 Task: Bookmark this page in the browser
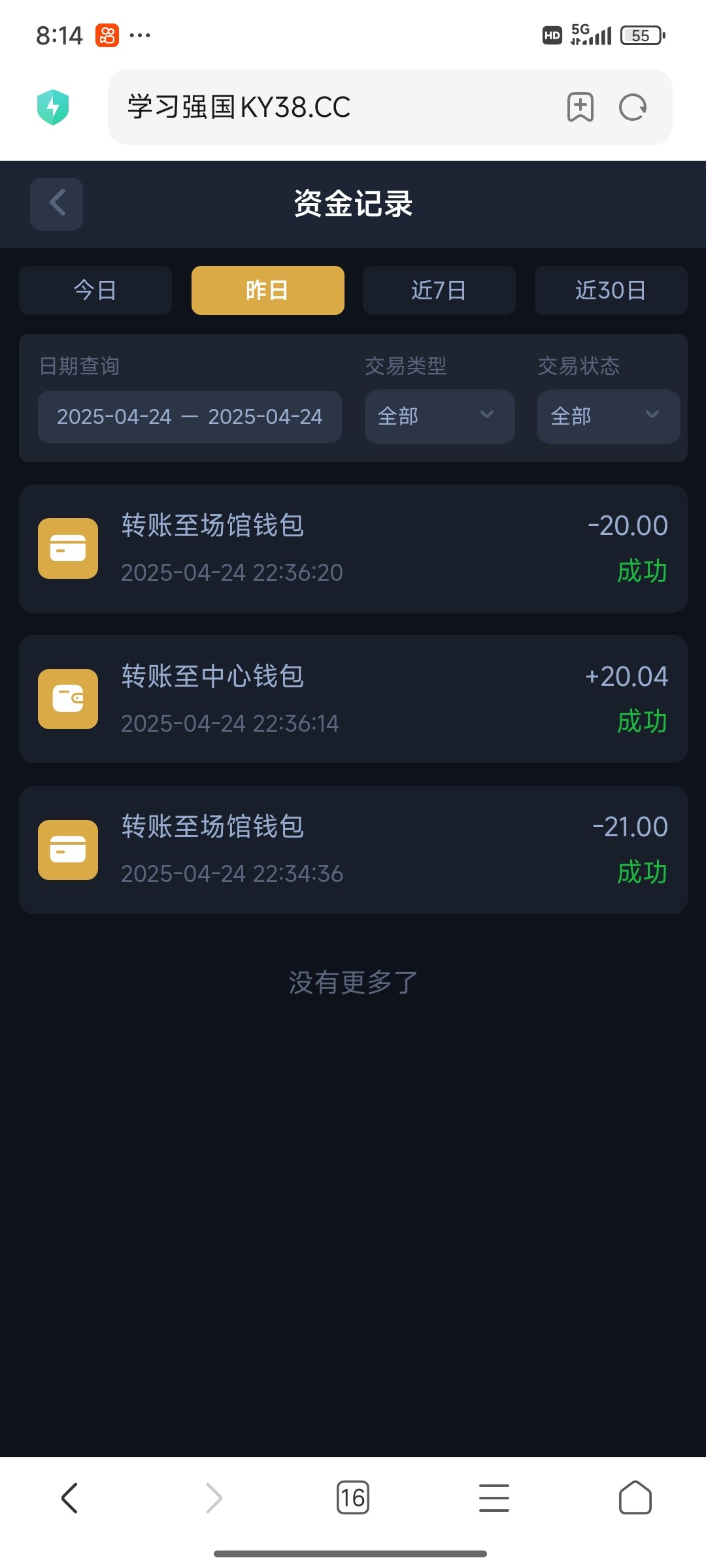pyautogui.click(x=580, y=107)
